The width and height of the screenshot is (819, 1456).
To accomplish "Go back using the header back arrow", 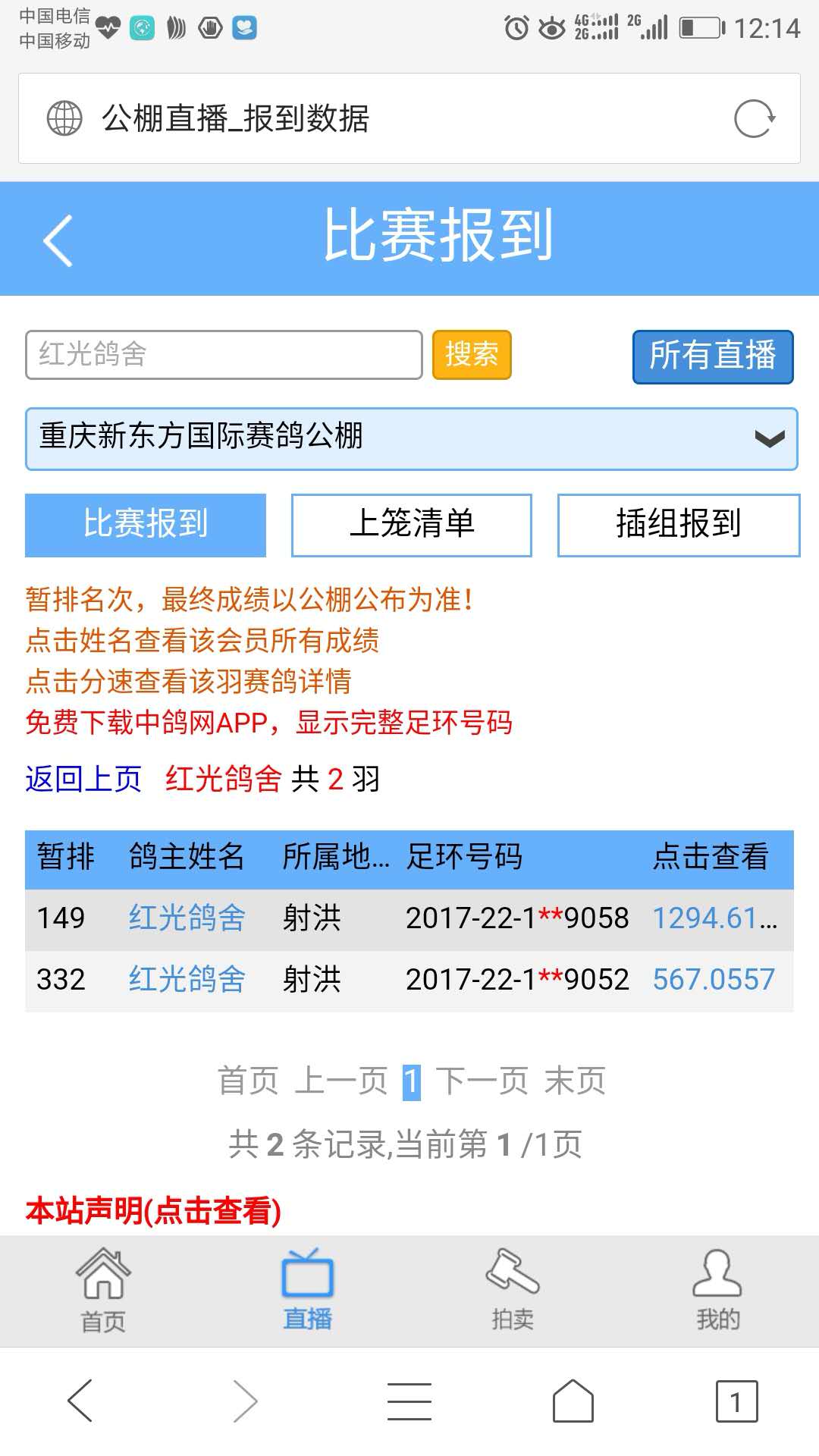I will [58, 240].
